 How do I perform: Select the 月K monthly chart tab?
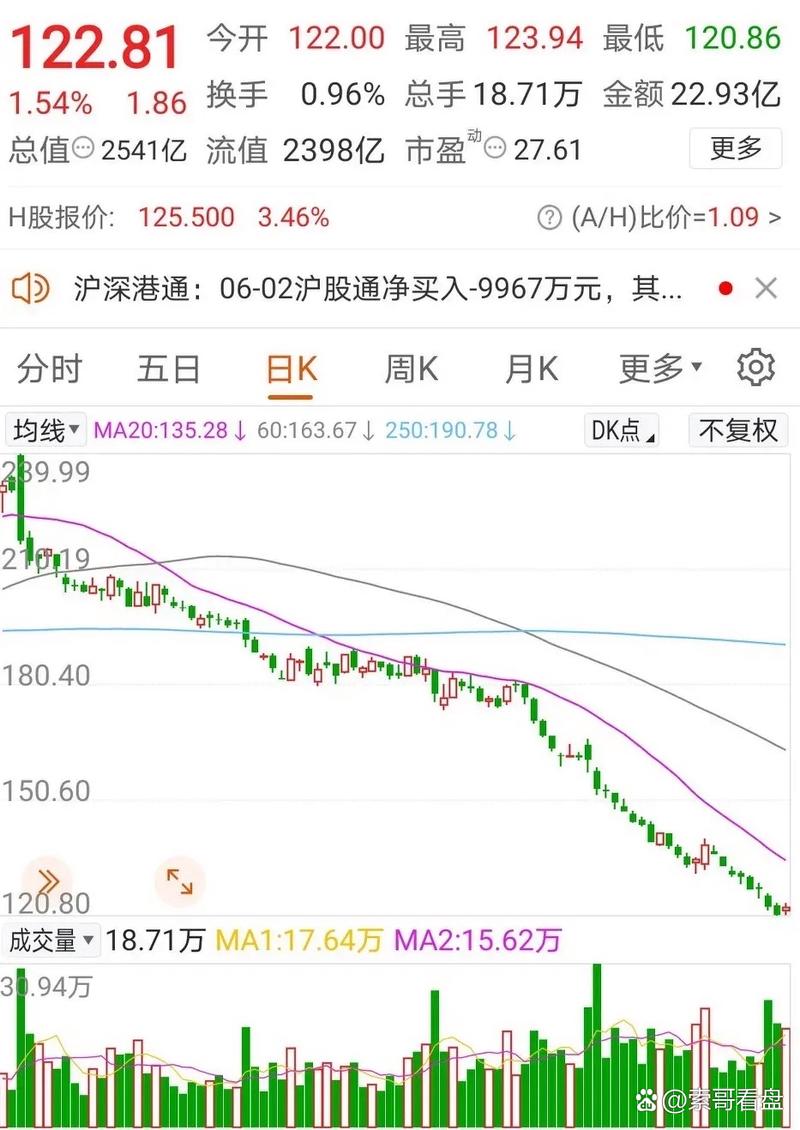[x=530, y=369]
